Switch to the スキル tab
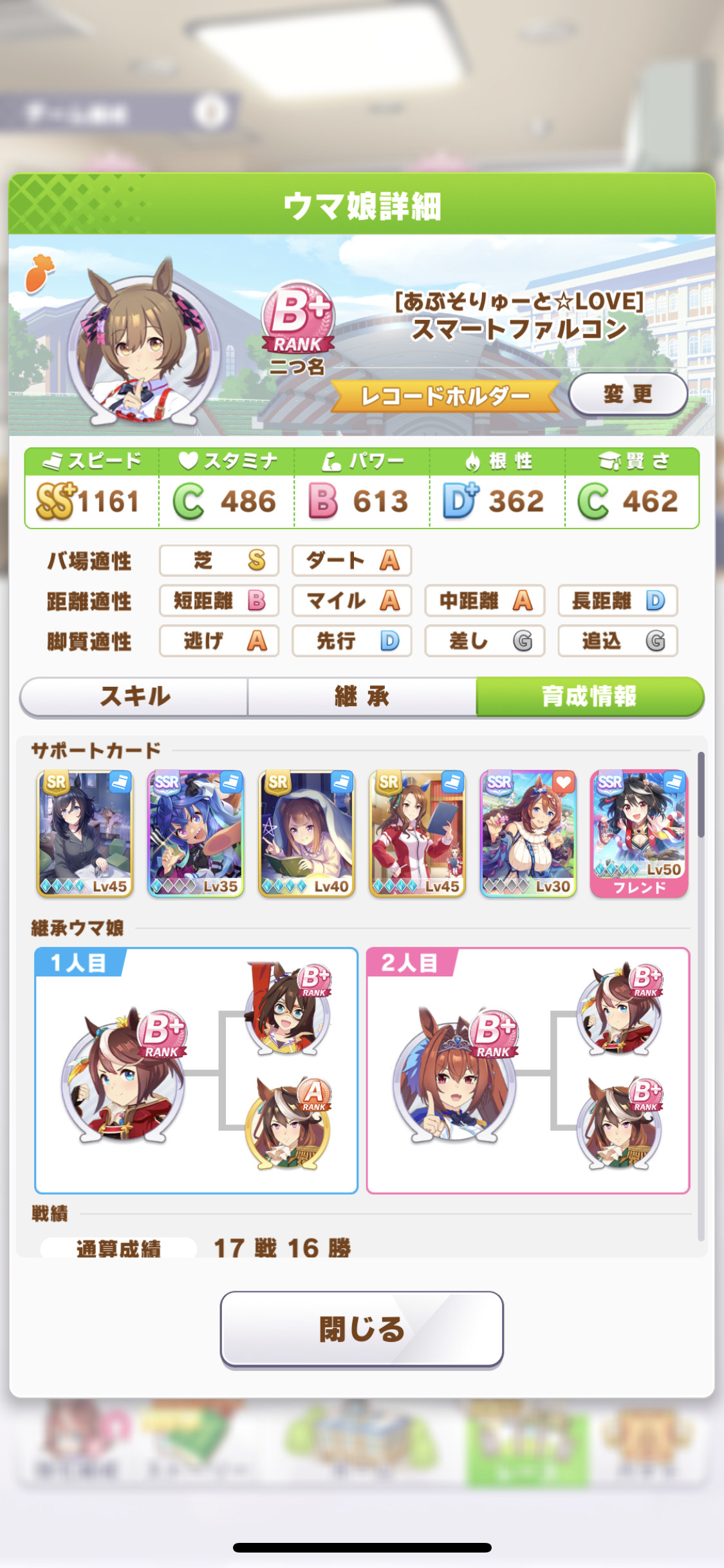Viewport: 724px width, 1568px height. [135, 696]
